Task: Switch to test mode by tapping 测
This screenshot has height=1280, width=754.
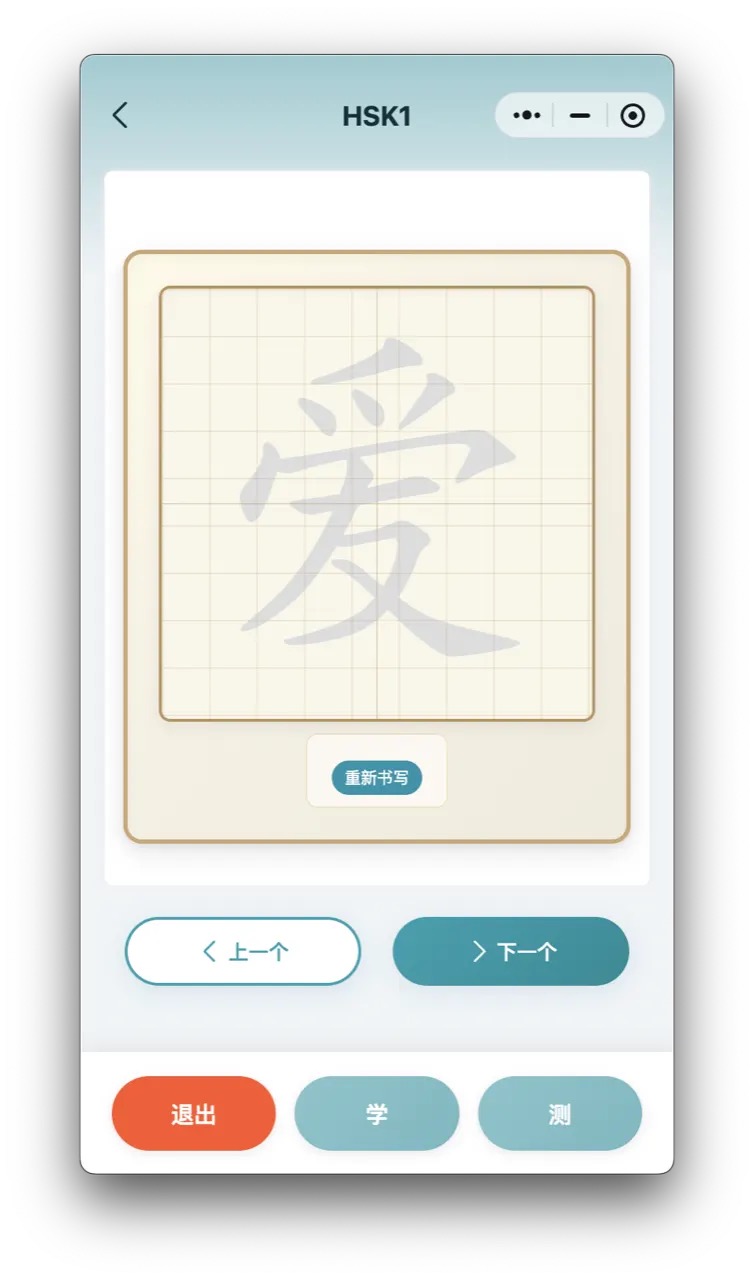Action: click(x=560, y=1113)
